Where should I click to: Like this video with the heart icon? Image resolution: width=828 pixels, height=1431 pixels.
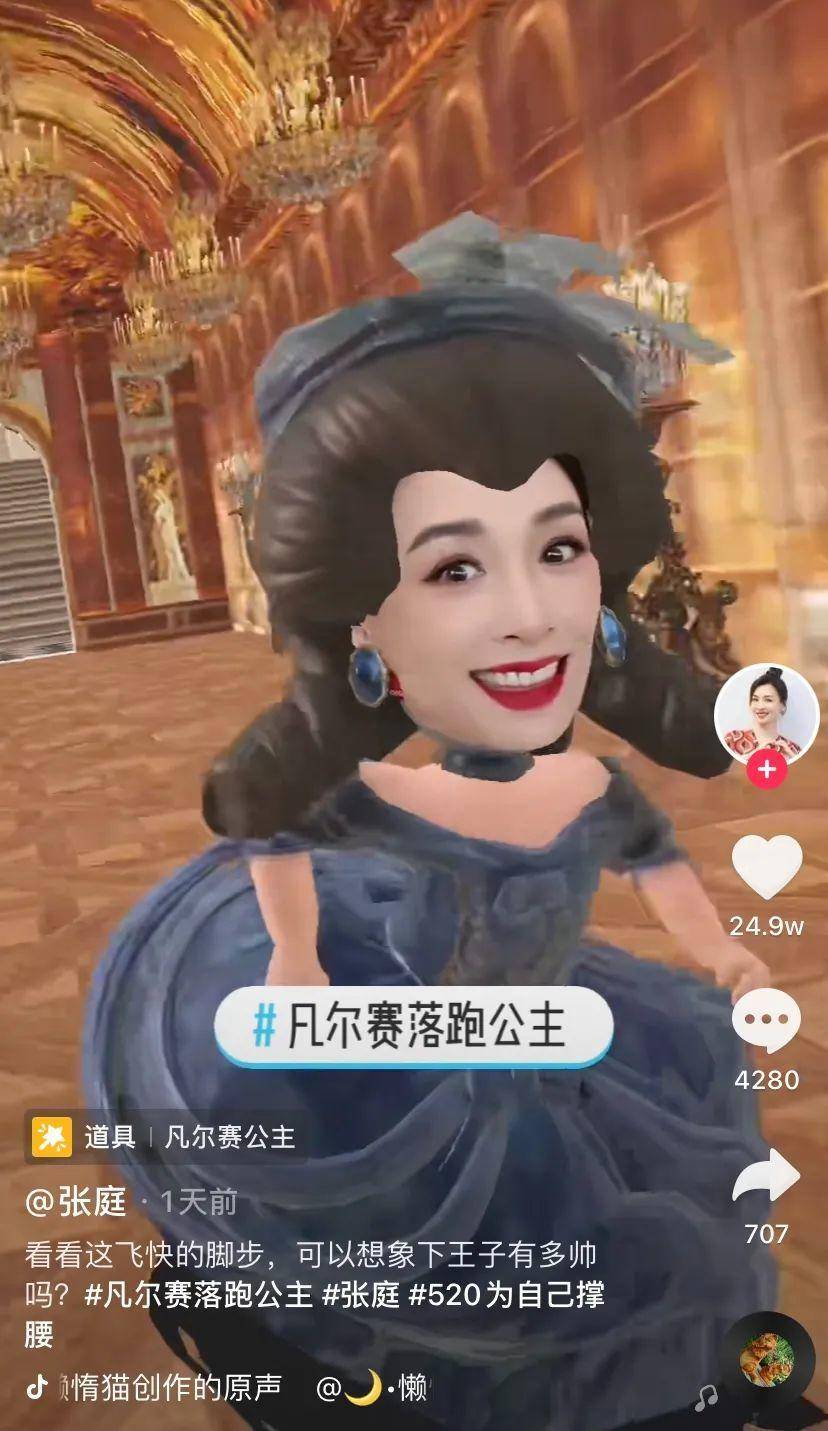[766, 866]
